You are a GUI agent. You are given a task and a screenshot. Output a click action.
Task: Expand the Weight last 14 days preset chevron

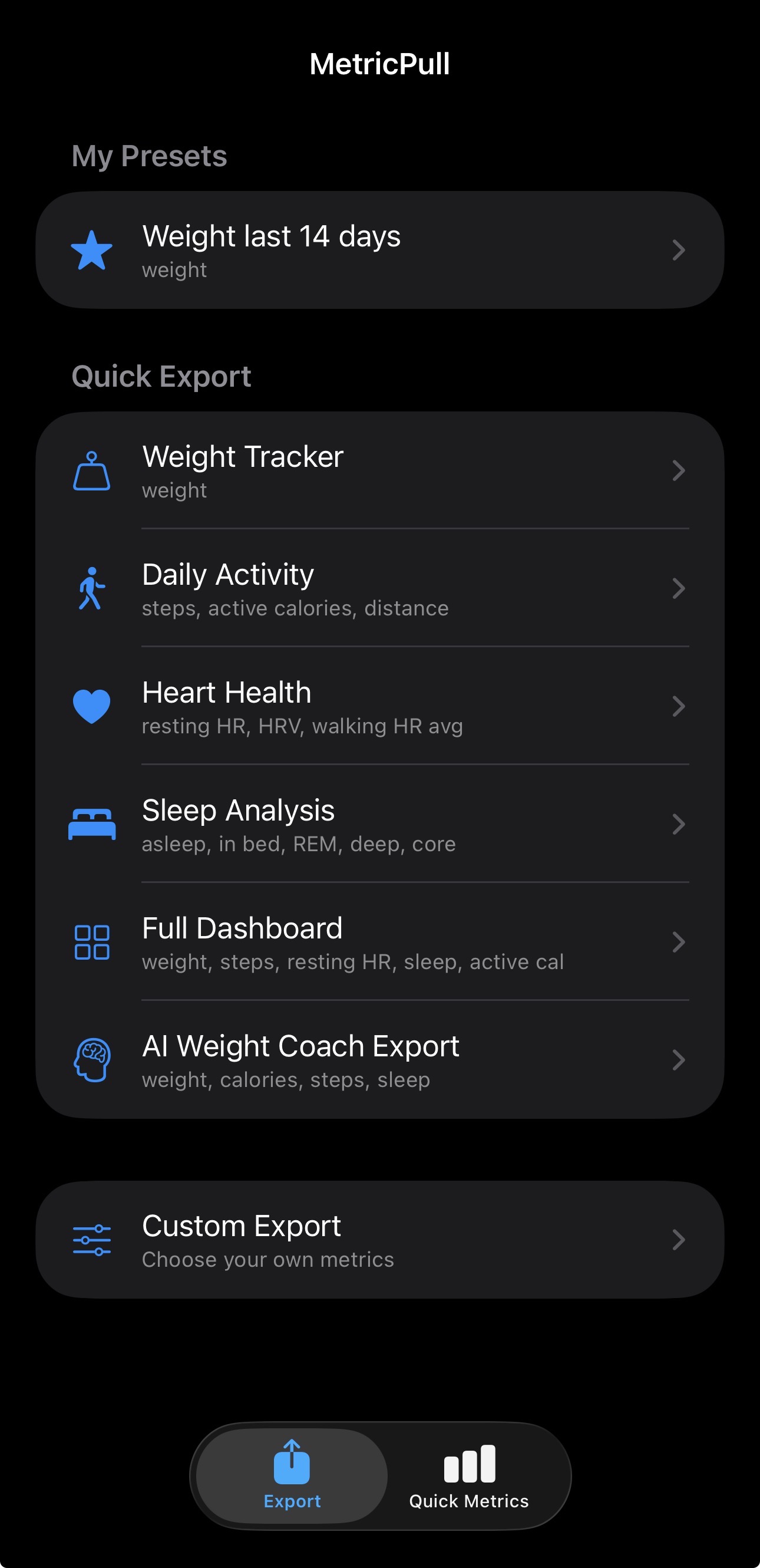pyautogui.click(x=679, y=249)
